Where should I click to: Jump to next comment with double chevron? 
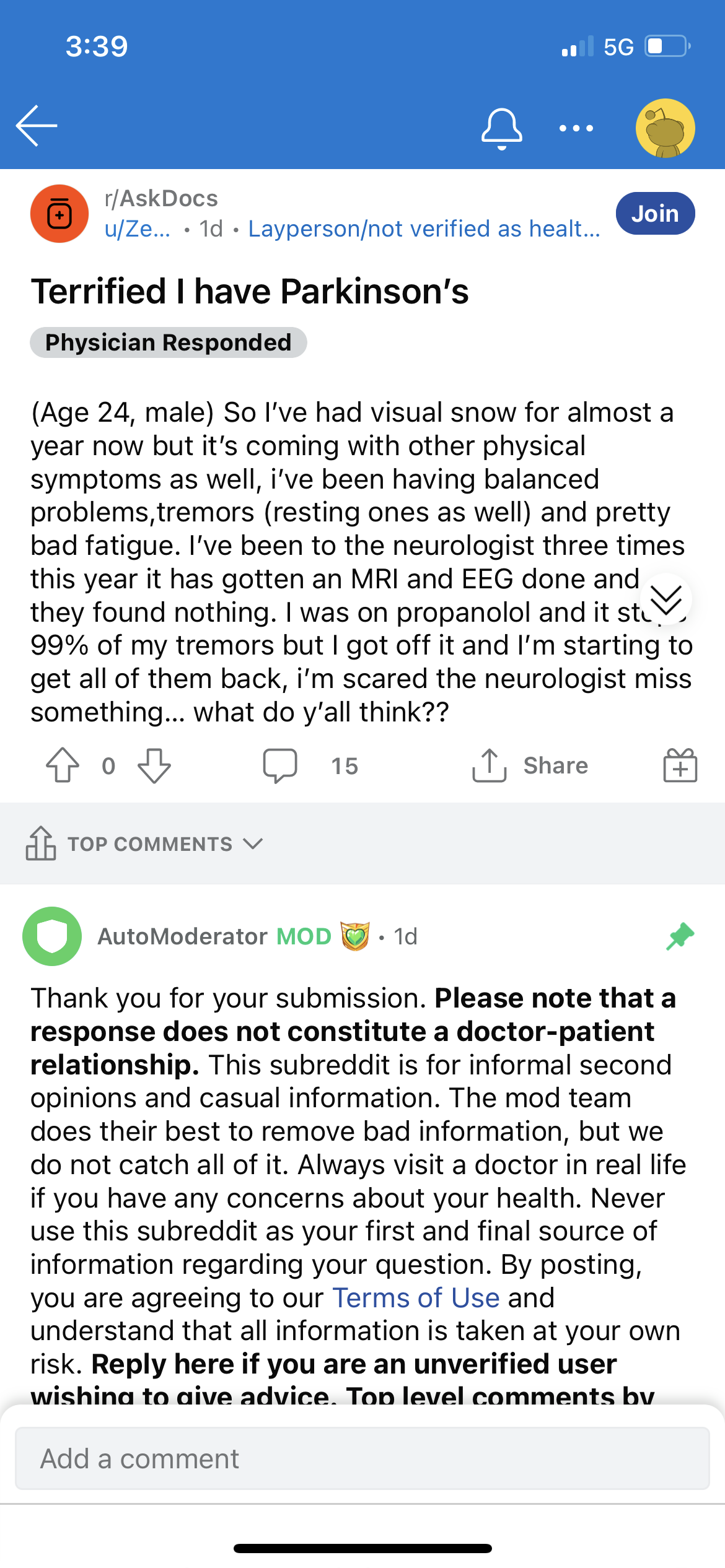pos(666,599)
